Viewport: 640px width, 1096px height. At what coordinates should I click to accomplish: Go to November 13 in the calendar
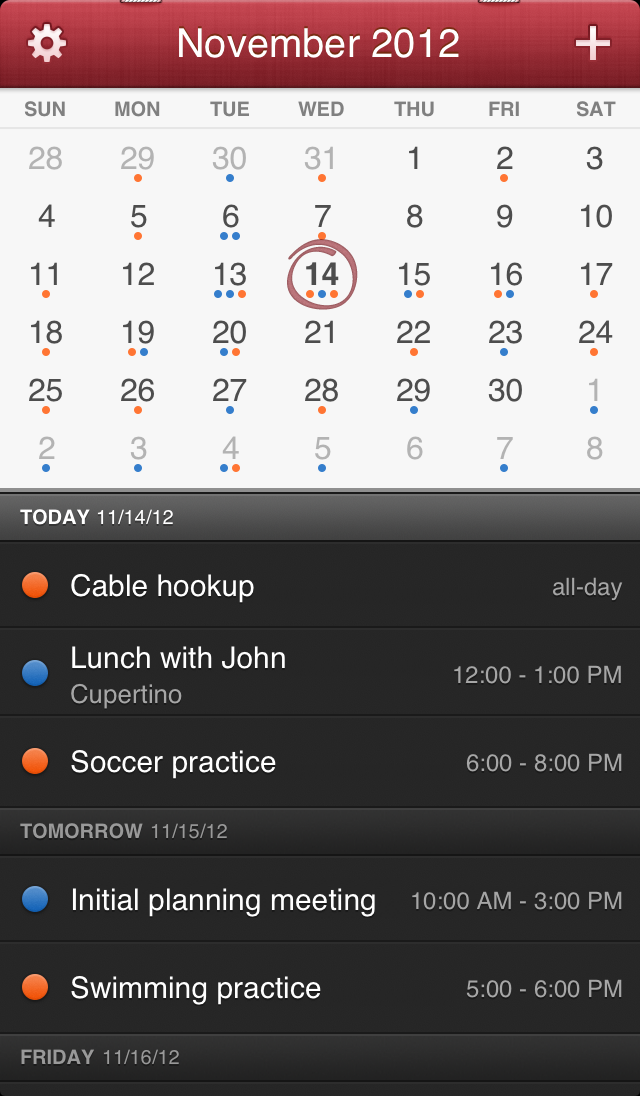pyautogui.click(x=230, y=275)
